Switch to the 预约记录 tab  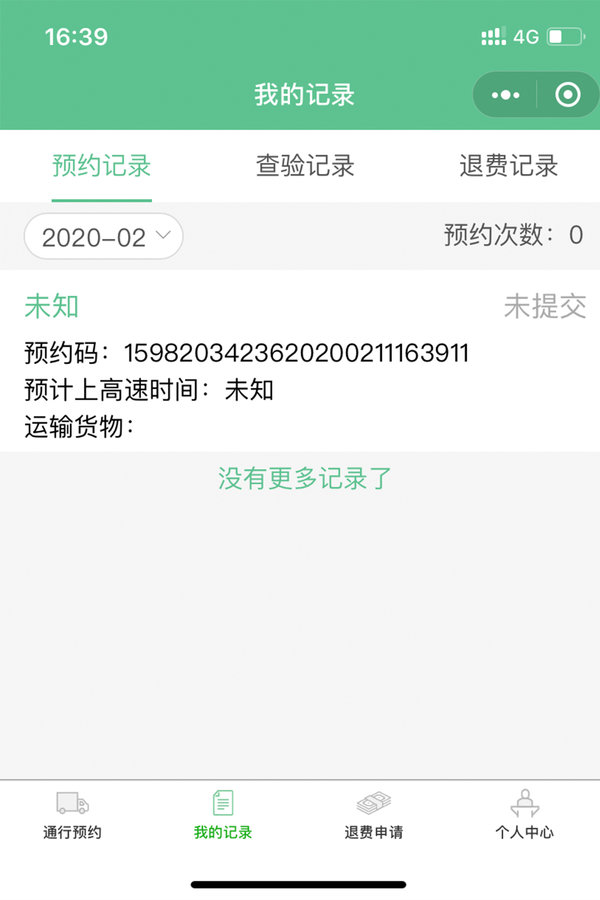tap(101, 166)
